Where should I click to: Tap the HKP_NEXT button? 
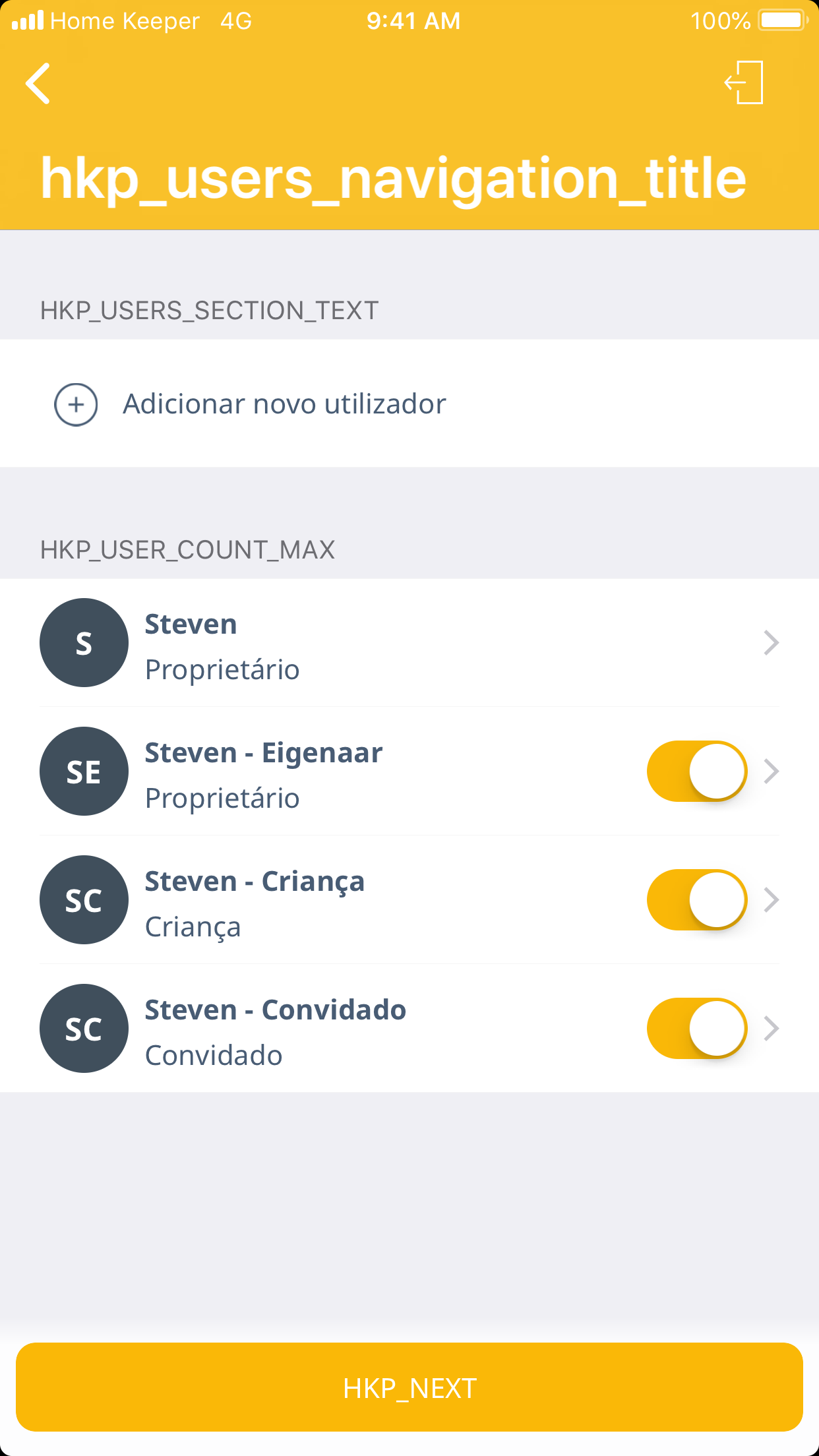coord(409,1387)
